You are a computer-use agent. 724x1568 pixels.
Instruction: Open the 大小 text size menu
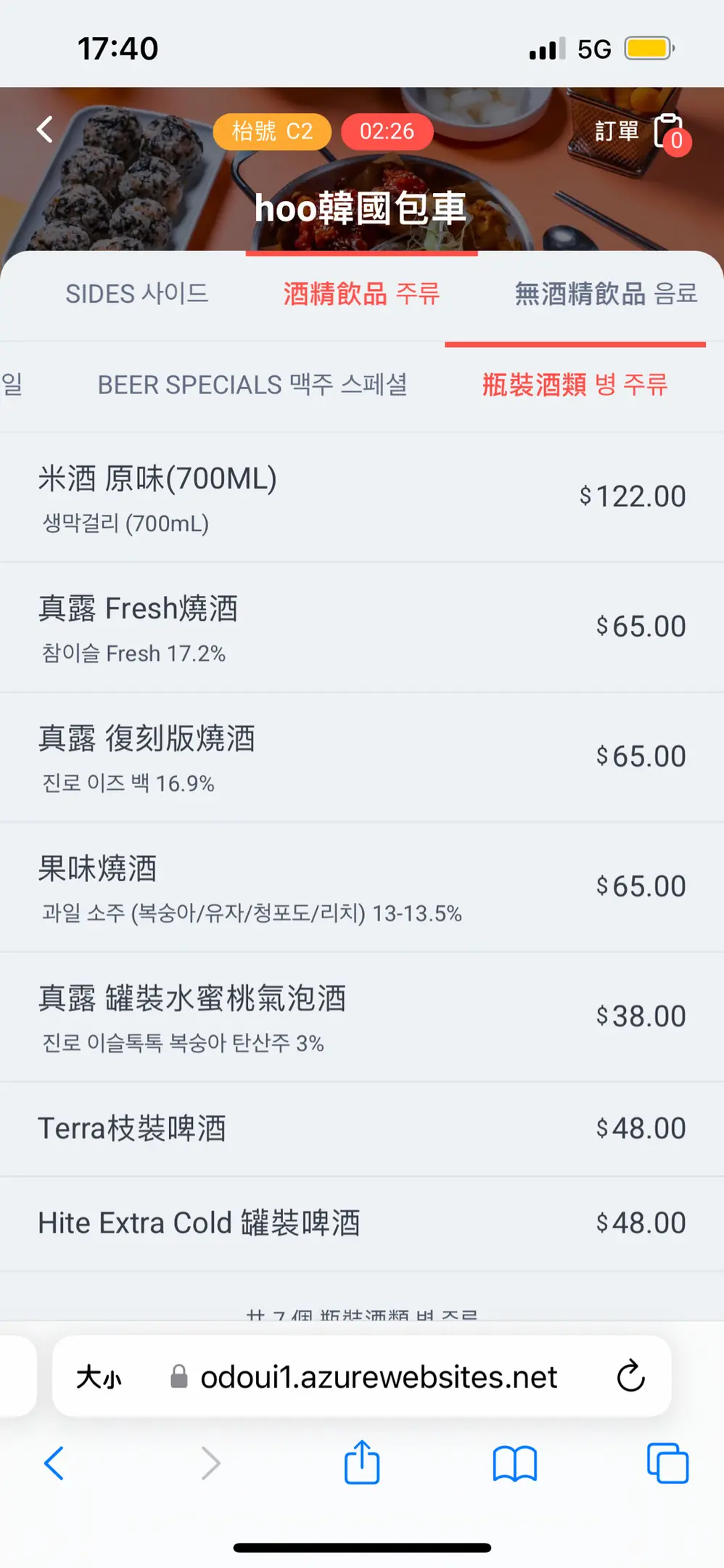tap(99, 1376)
